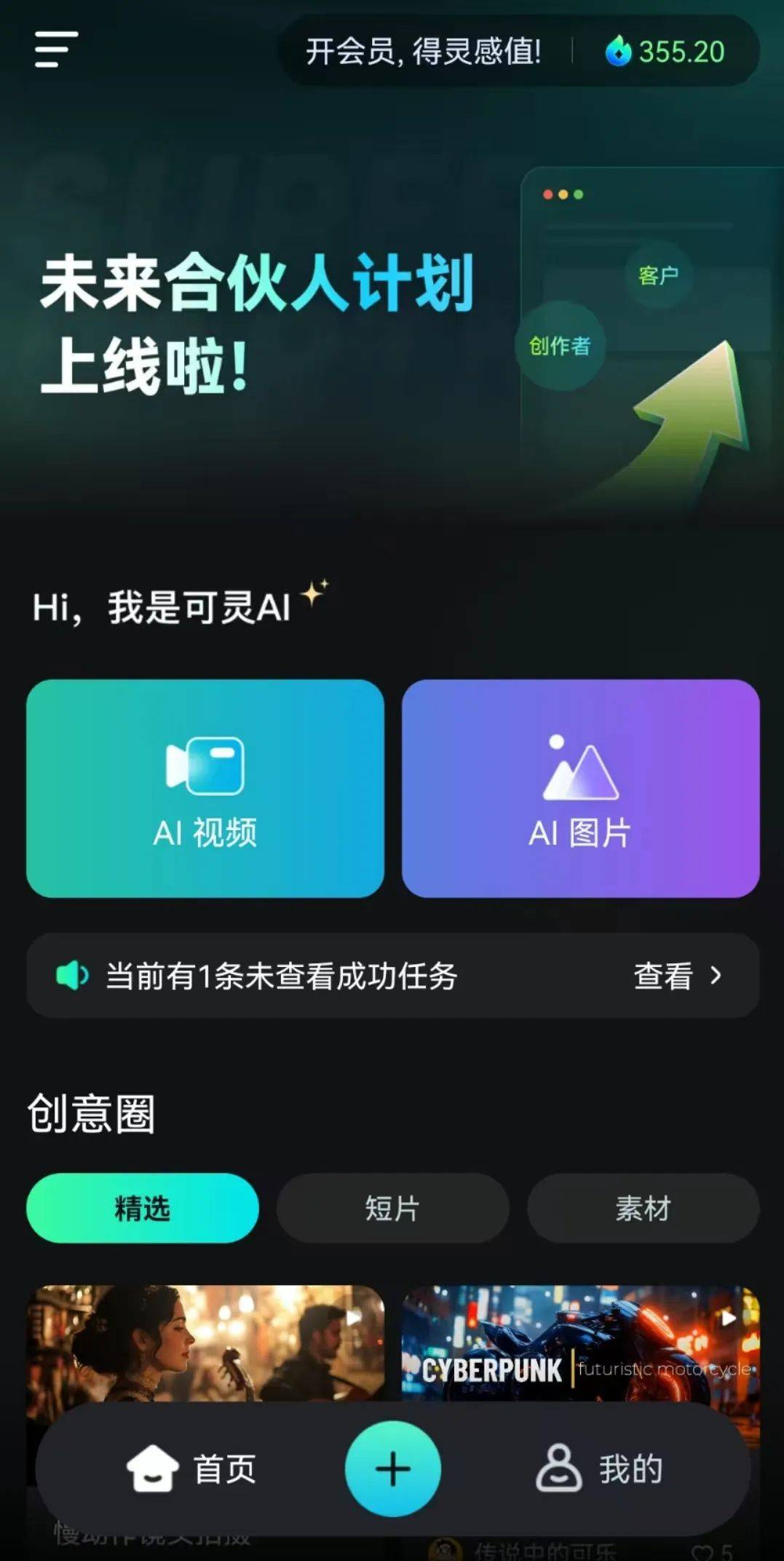Image resolution: width=784 pixels, height=1561 pixels.
Task: Toggle the 精选 featured filter
Action: pyautogui.click(x=142, y=1207)
